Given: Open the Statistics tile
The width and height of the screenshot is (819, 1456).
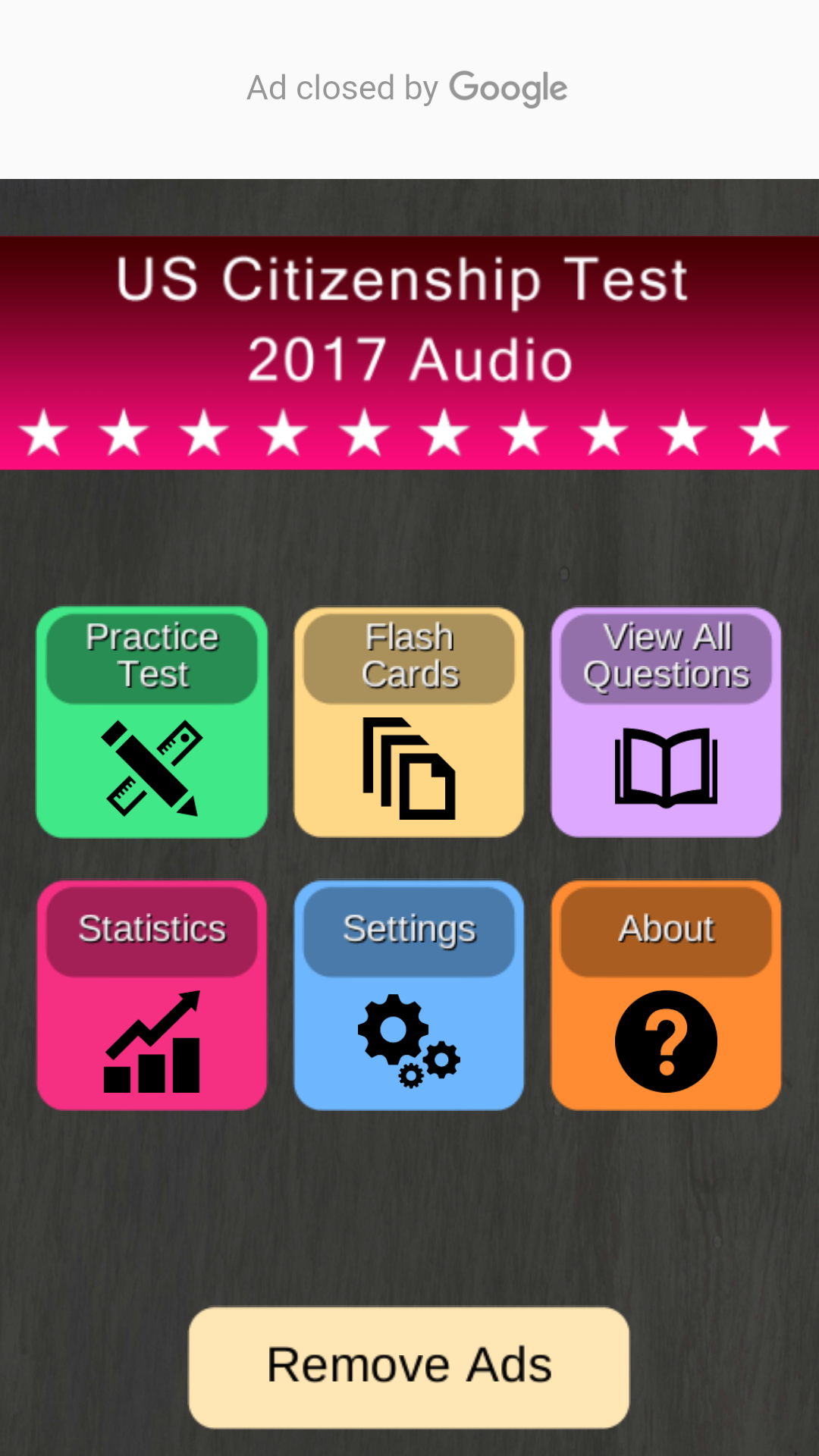Looking at the screenshot, I should [152, 995].
